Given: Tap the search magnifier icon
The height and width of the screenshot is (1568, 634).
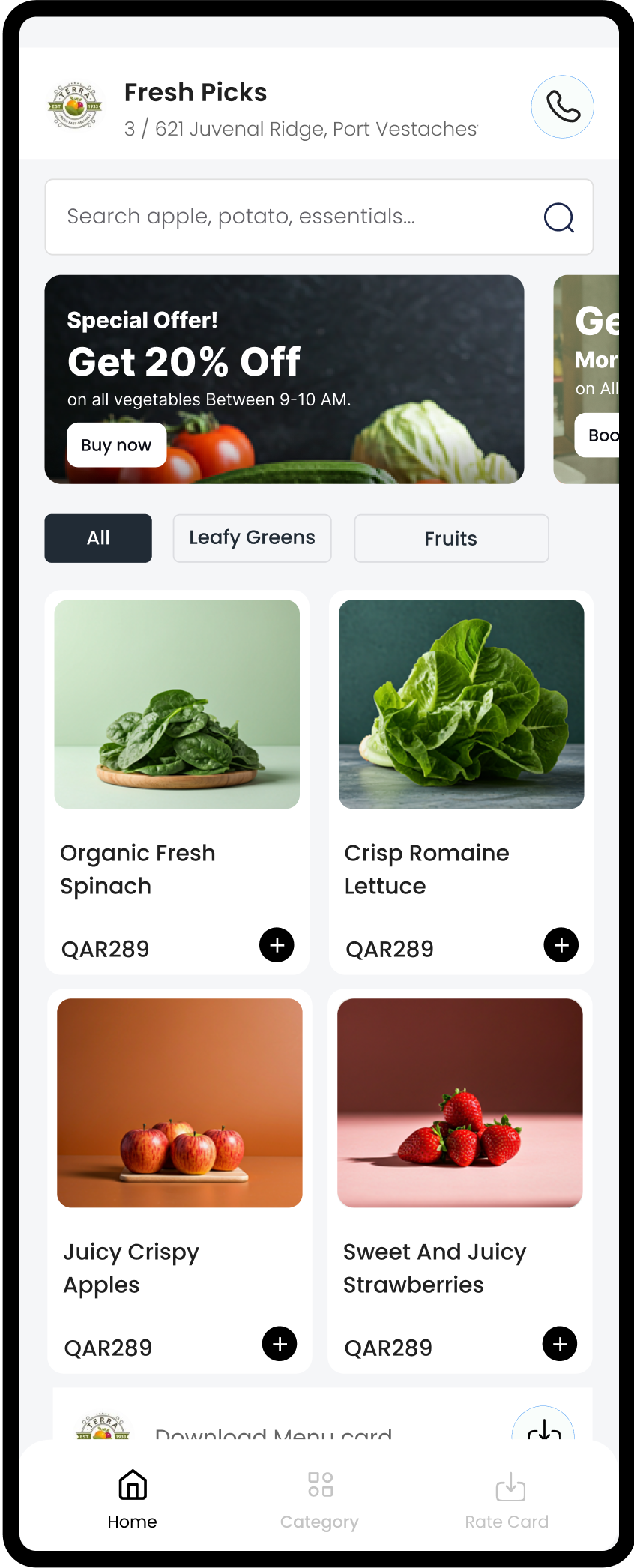Looking at the screenshot, I should pyautogui.click(x=558, y=217).
